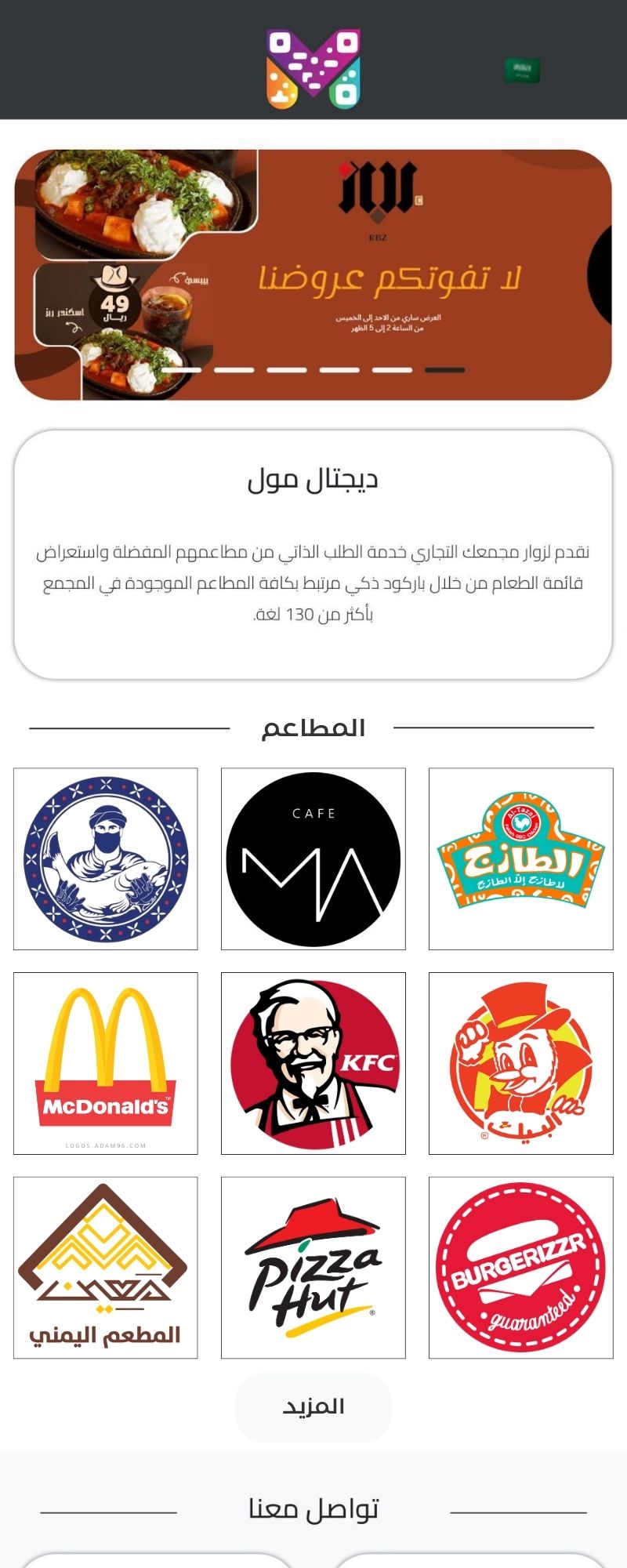Open the RBZ offers banner
This screenshot has height=1568, width=627.
(x=313, y=274)
